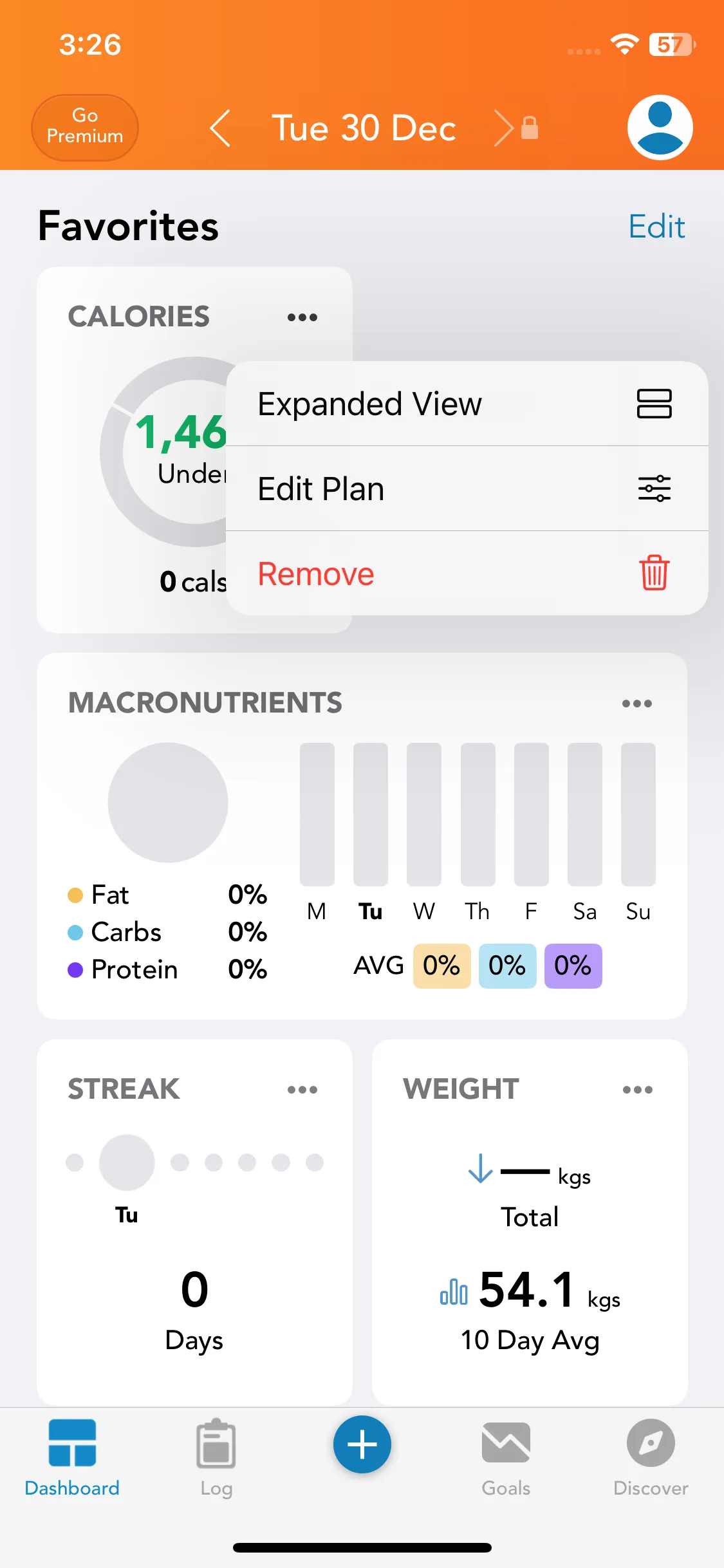Open the Macronutrients card
724x1568 pixels.
click(362, 837)
